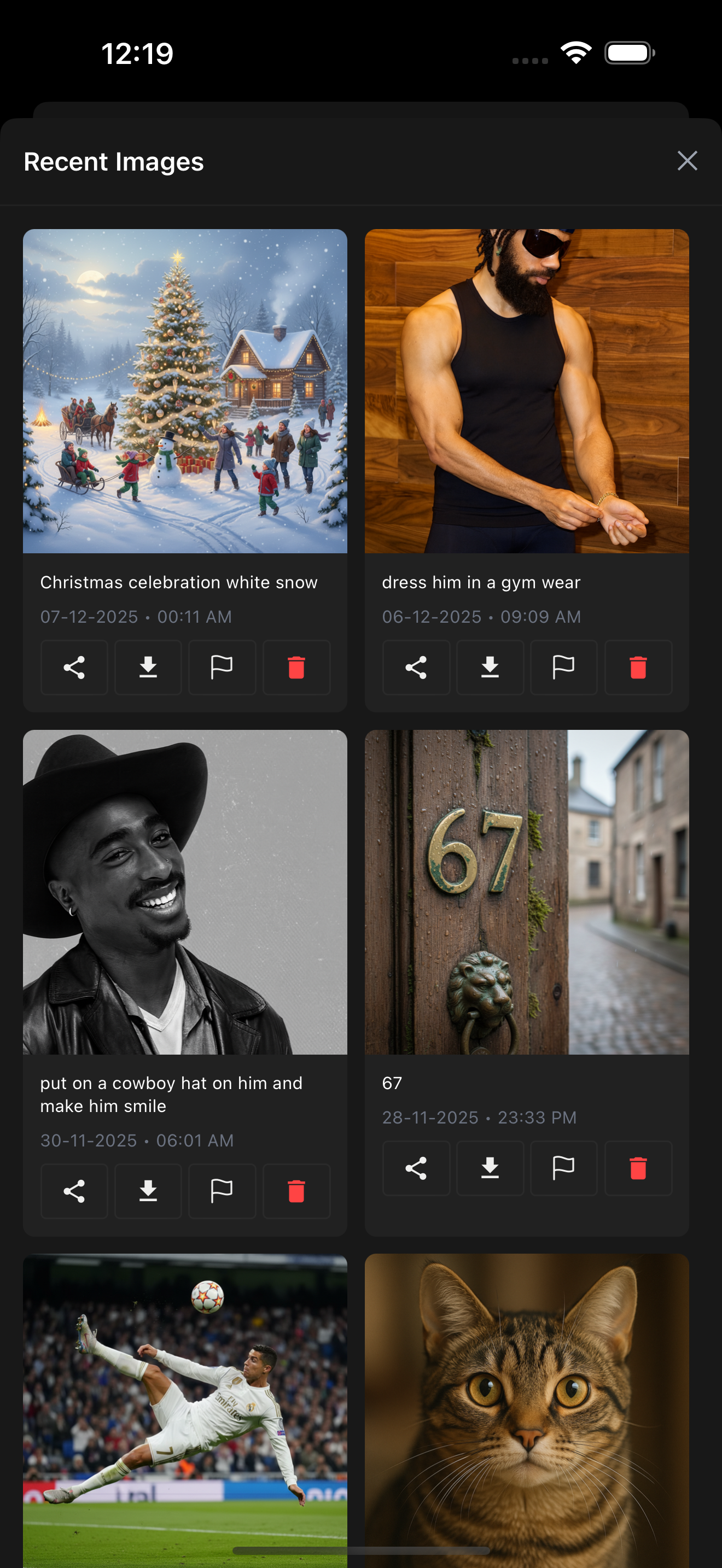This screenshot has width=722, height=1568.
Task: Delete the gym wear image
Action: click(x=638, y=667)
